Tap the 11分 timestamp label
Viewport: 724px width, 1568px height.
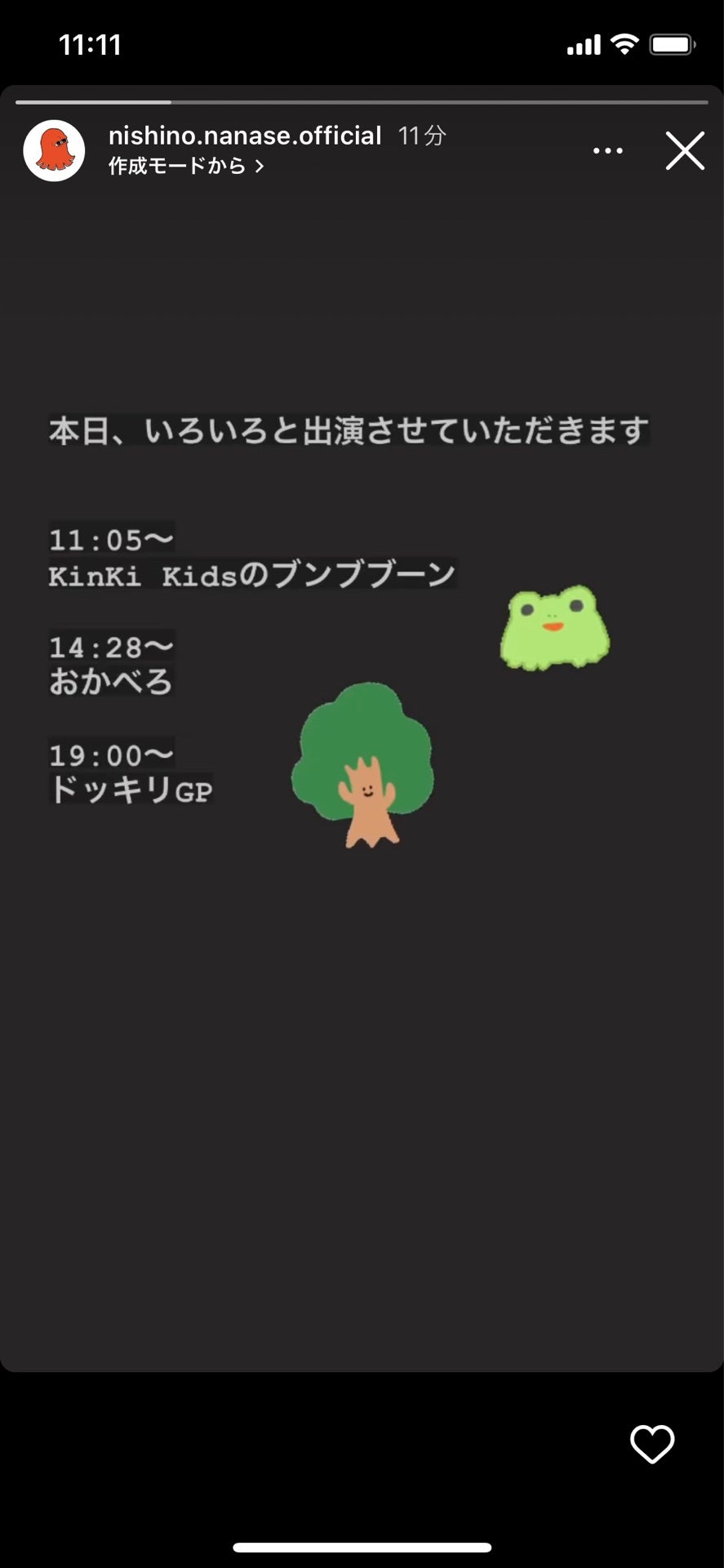[420, 136]
